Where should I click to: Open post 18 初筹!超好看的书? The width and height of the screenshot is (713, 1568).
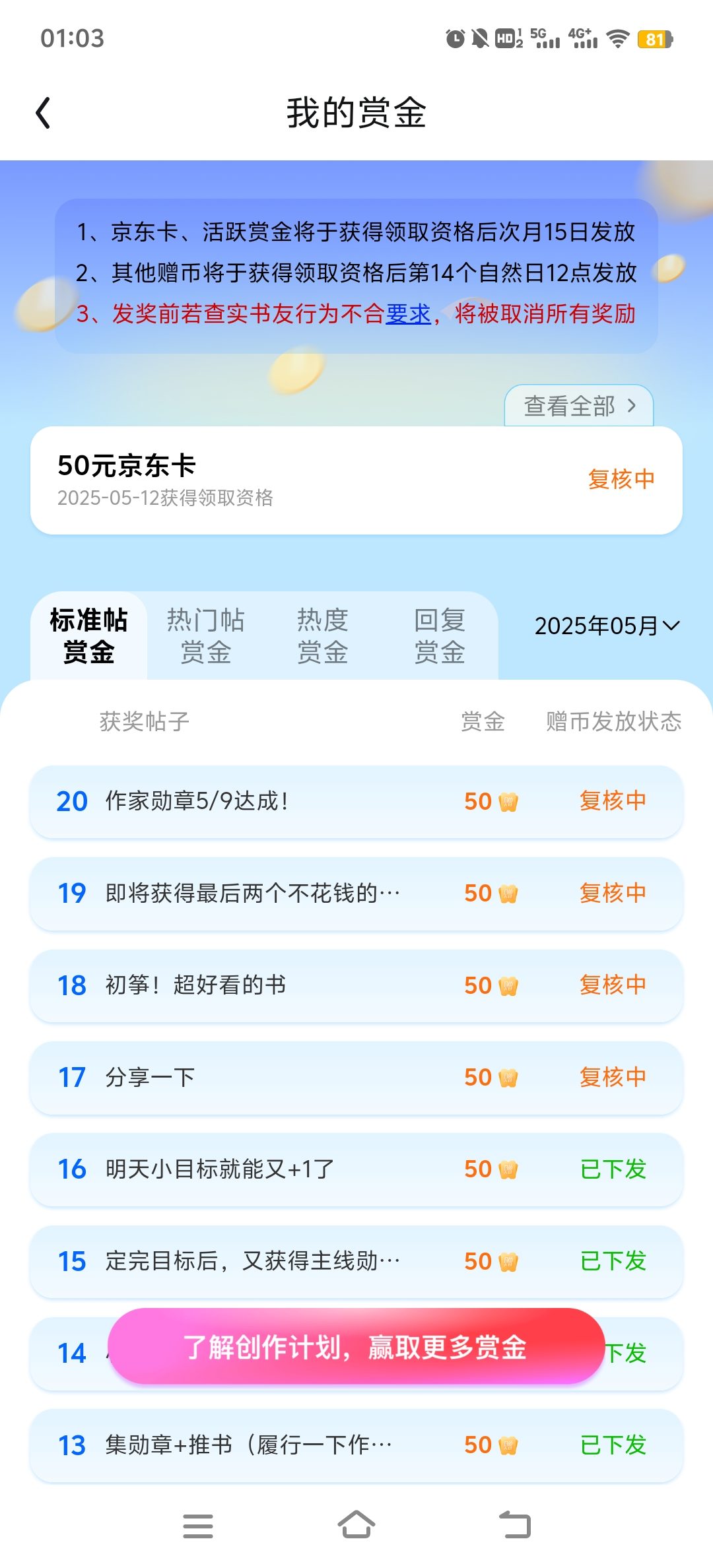click(356, 985)
